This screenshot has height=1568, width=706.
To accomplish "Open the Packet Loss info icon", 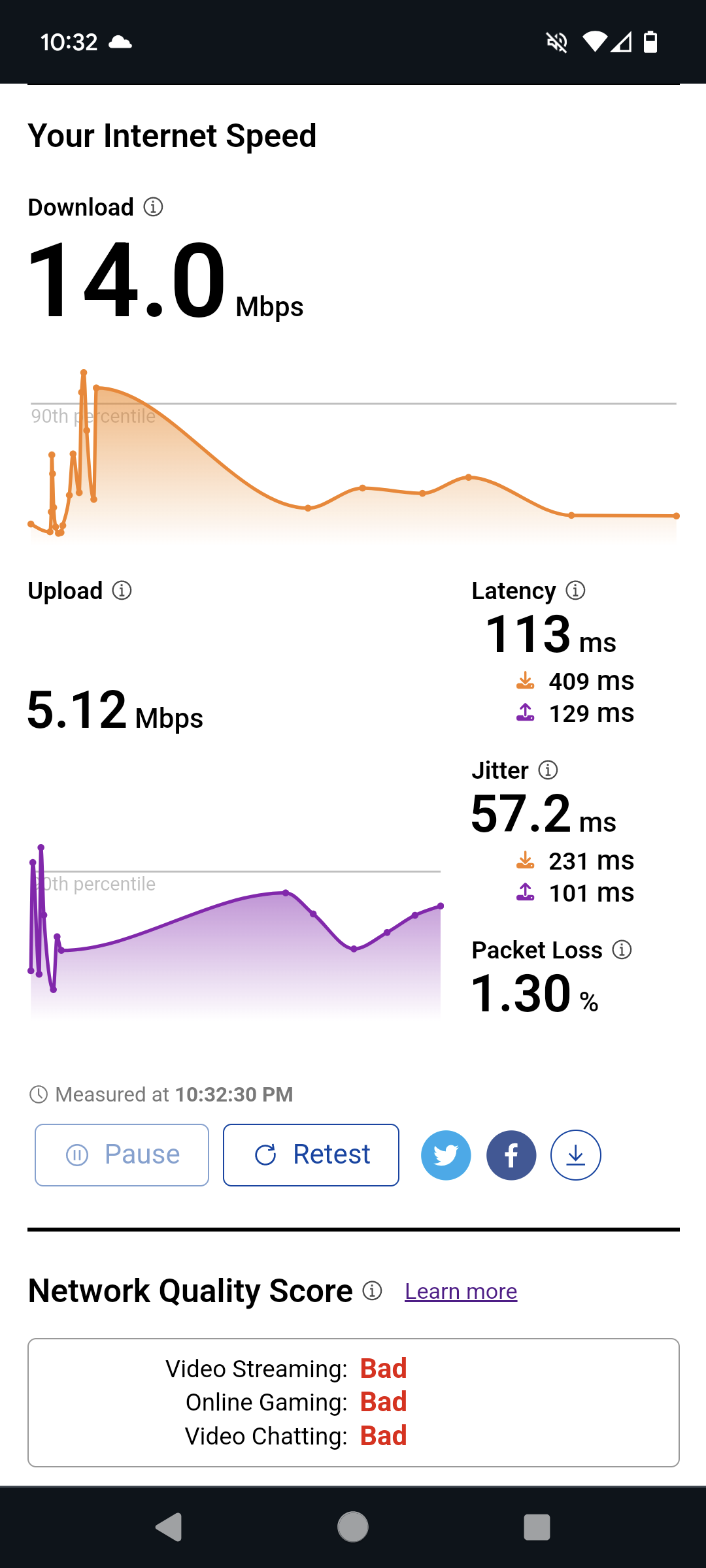I will point(622,950).
